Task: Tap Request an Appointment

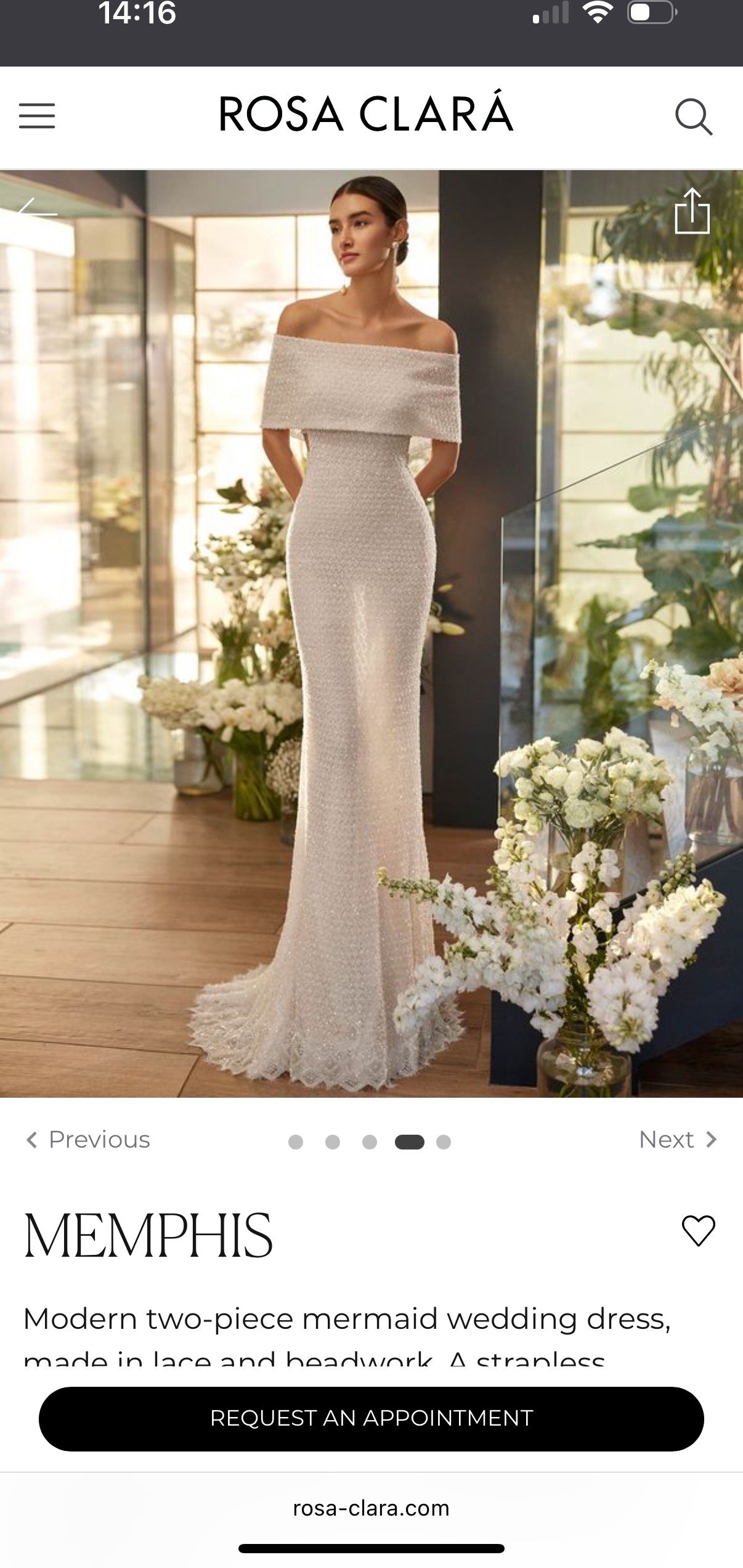Action: pos(371,1418)
